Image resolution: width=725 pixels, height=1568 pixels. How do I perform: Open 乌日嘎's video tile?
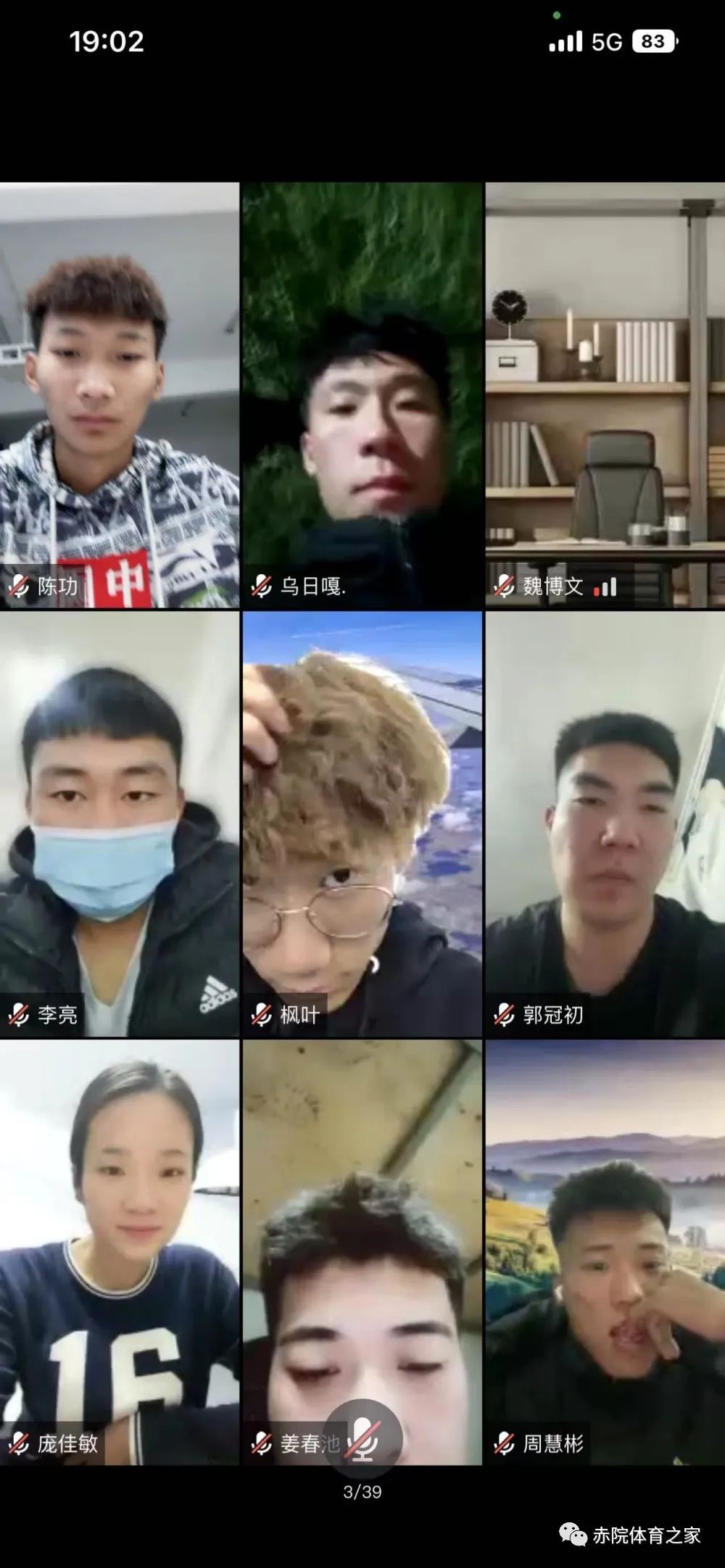362,395
